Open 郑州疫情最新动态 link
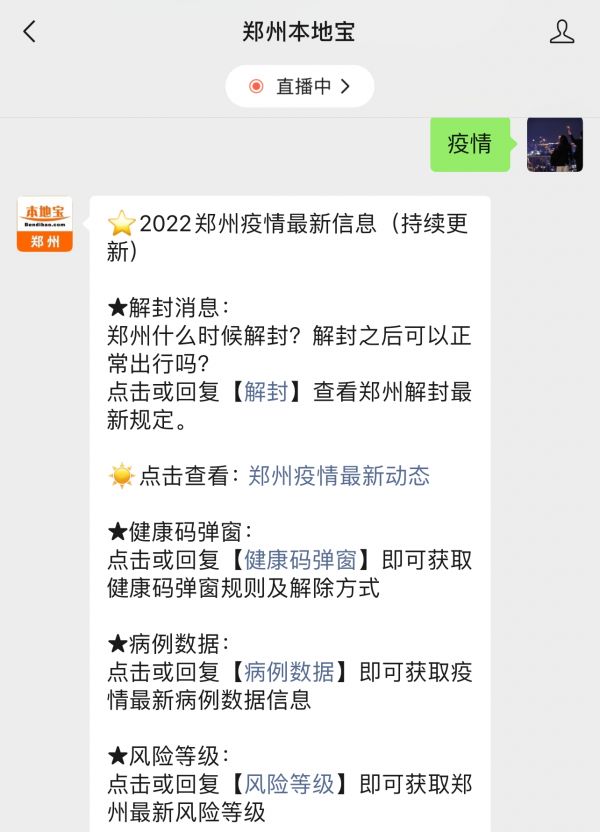This screenshot has height=832, width=600. tap(339, 476)
